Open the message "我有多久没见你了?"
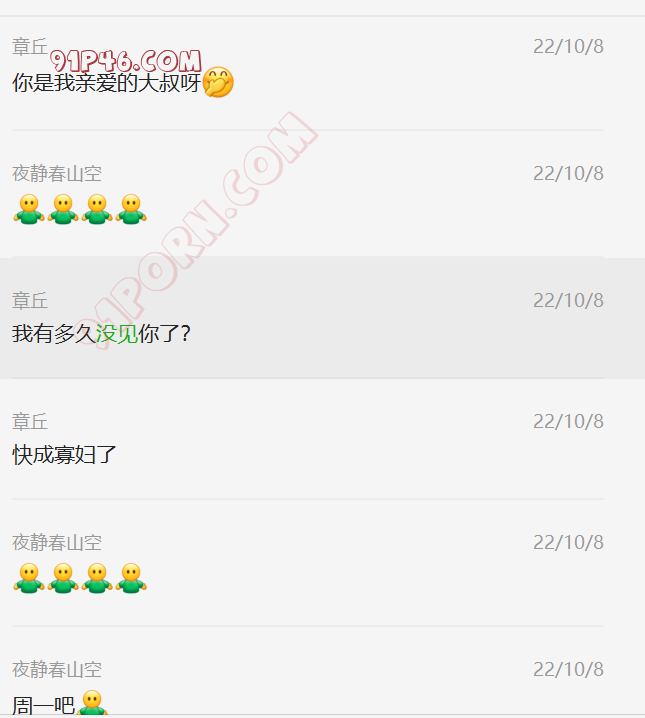This screenshot has width=645, height=718. 100,334
